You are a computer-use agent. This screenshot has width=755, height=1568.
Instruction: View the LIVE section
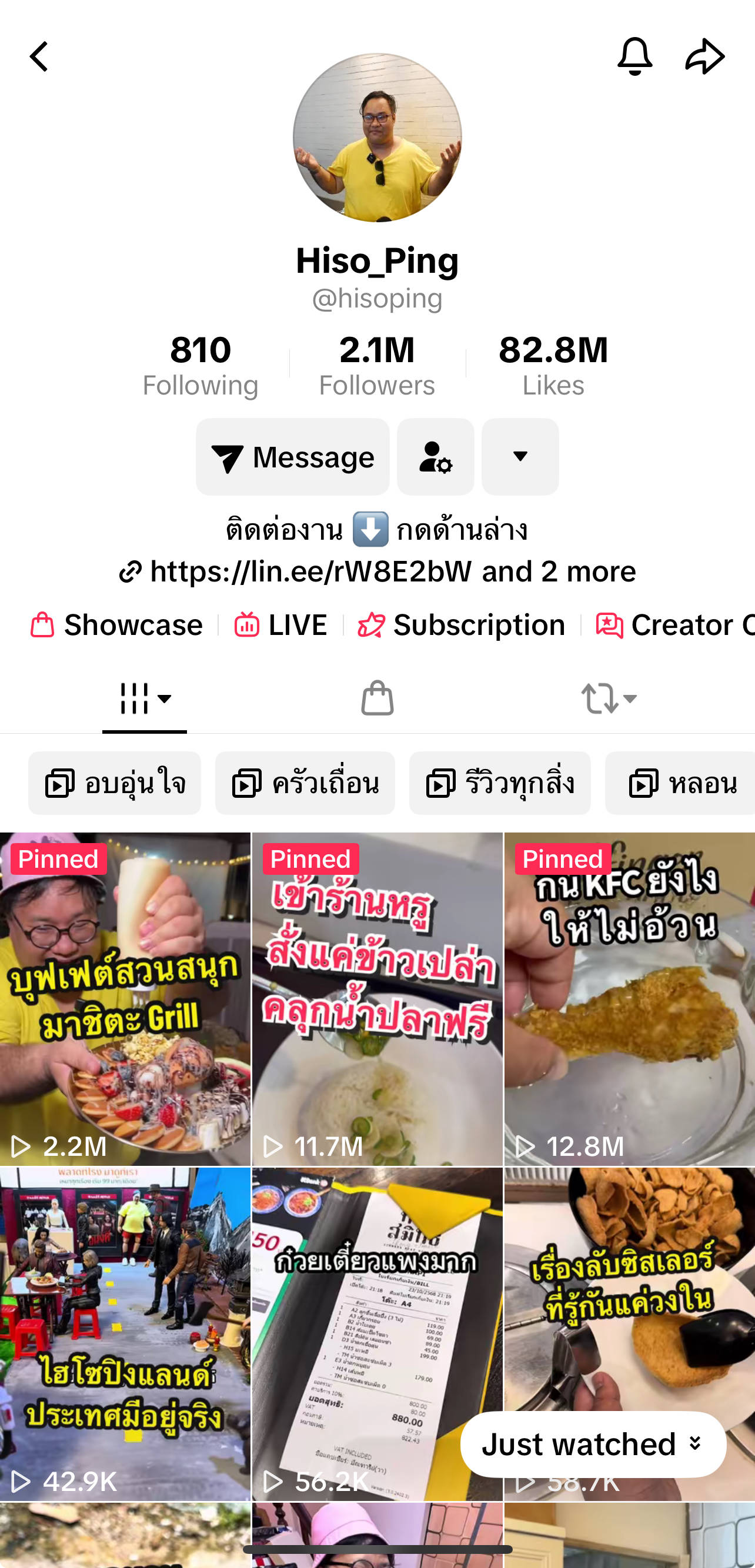[281, 625]
